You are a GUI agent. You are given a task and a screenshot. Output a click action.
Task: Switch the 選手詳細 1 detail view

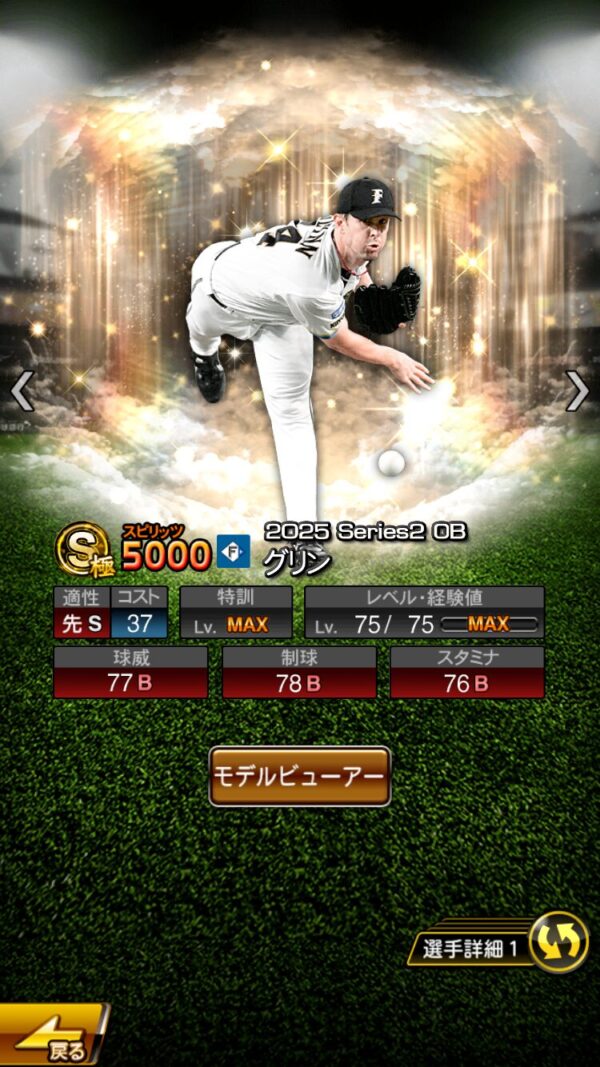pos(558,943)
